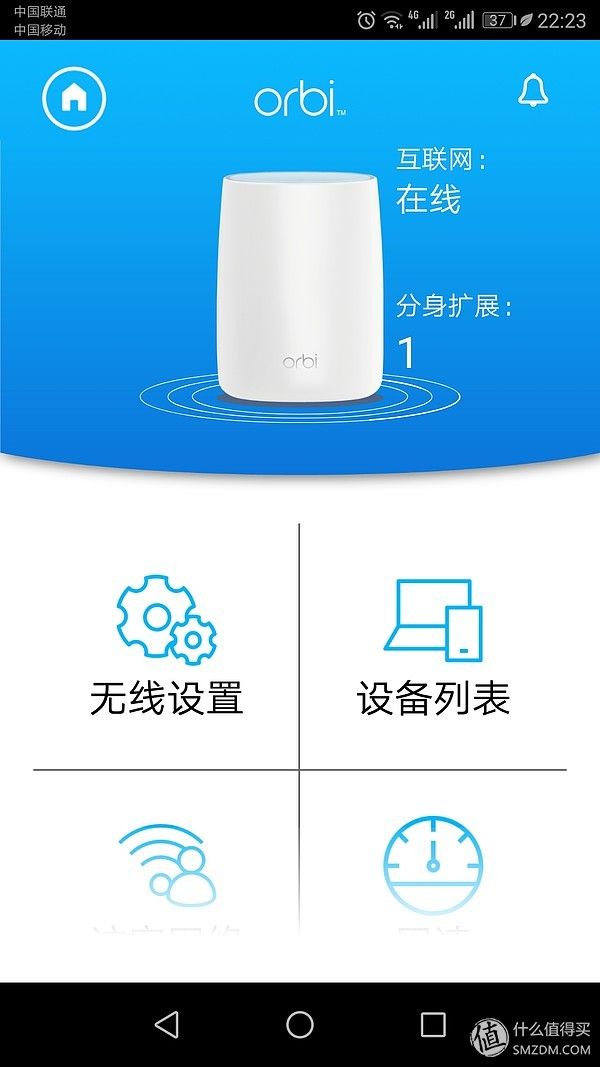Go back with system back button
This screenshot has width=600, height=1067.
pyautogui.click(x=167, y=1024)
